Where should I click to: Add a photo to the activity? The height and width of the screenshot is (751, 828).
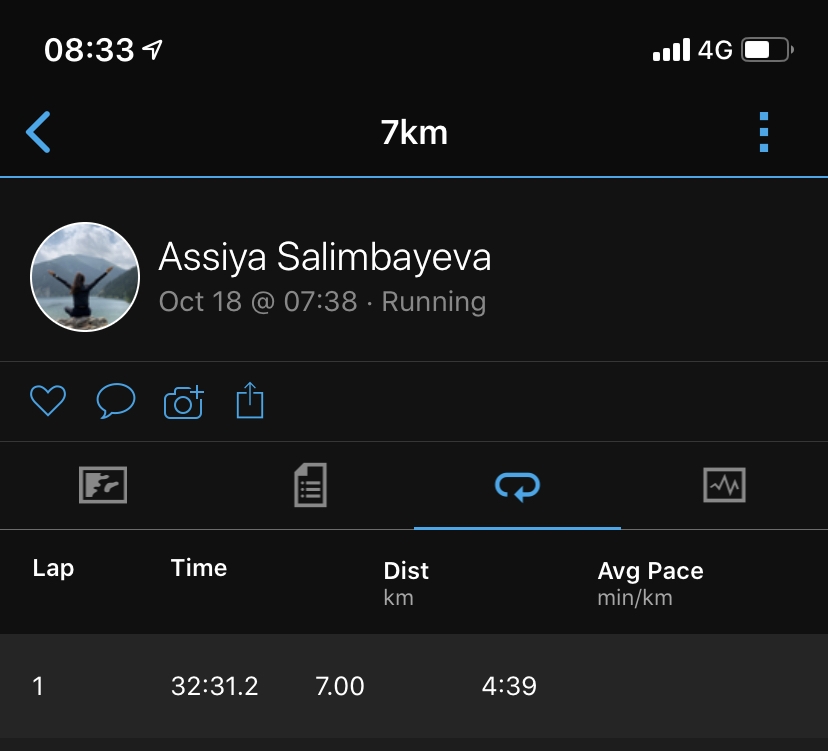(183, 402)
